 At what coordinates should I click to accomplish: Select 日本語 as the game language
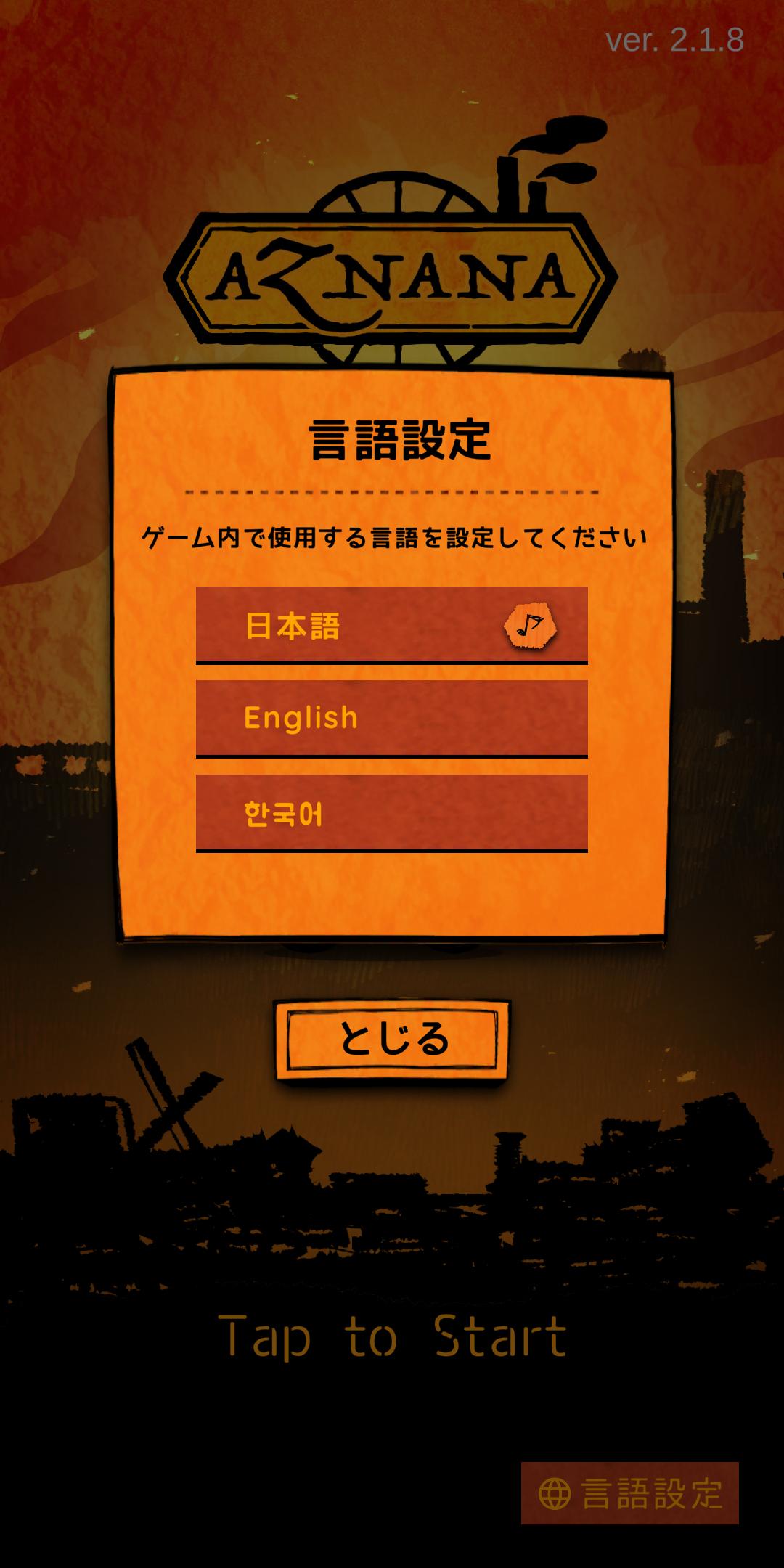391,625
